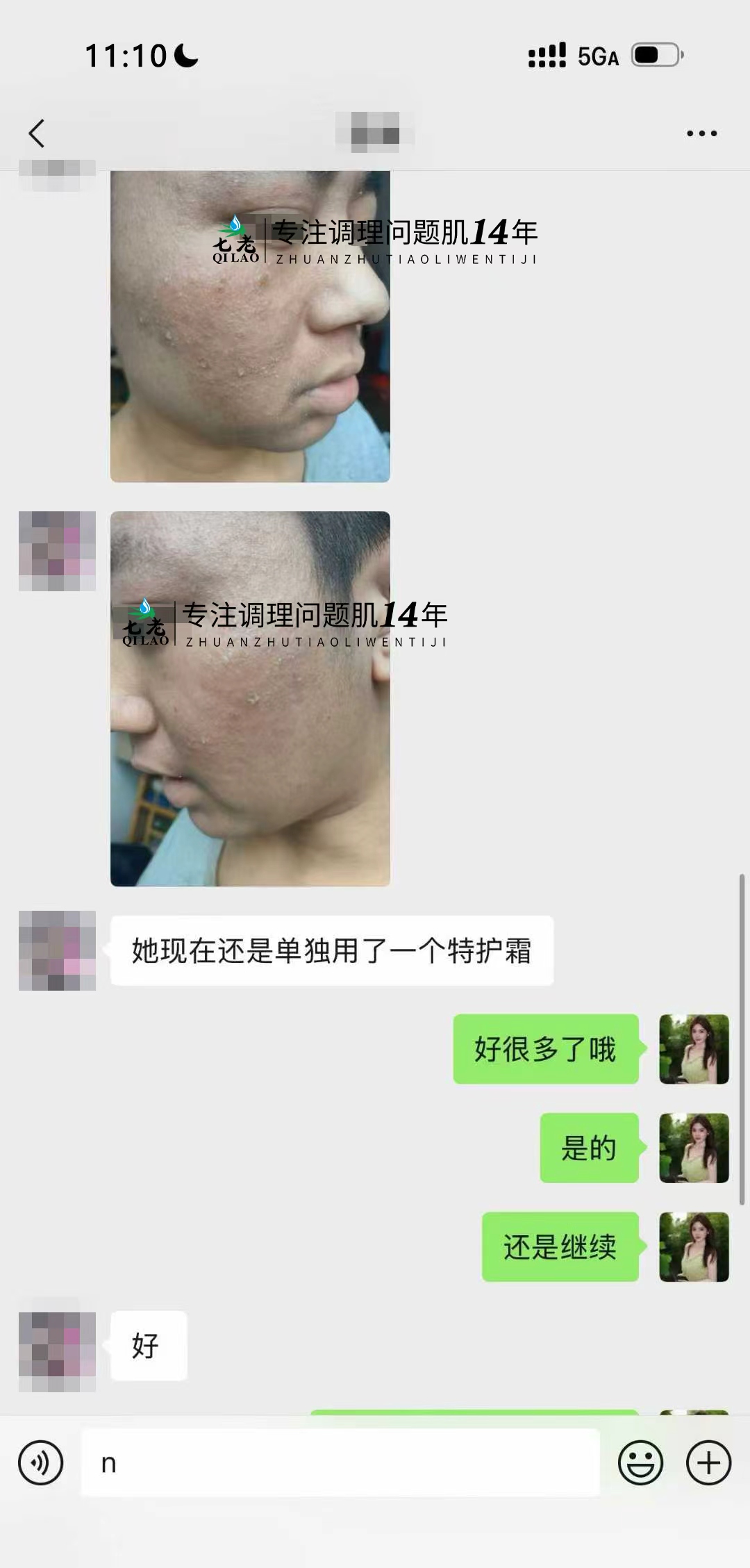Open the plus attachment menu

[x=708, y=1462]
